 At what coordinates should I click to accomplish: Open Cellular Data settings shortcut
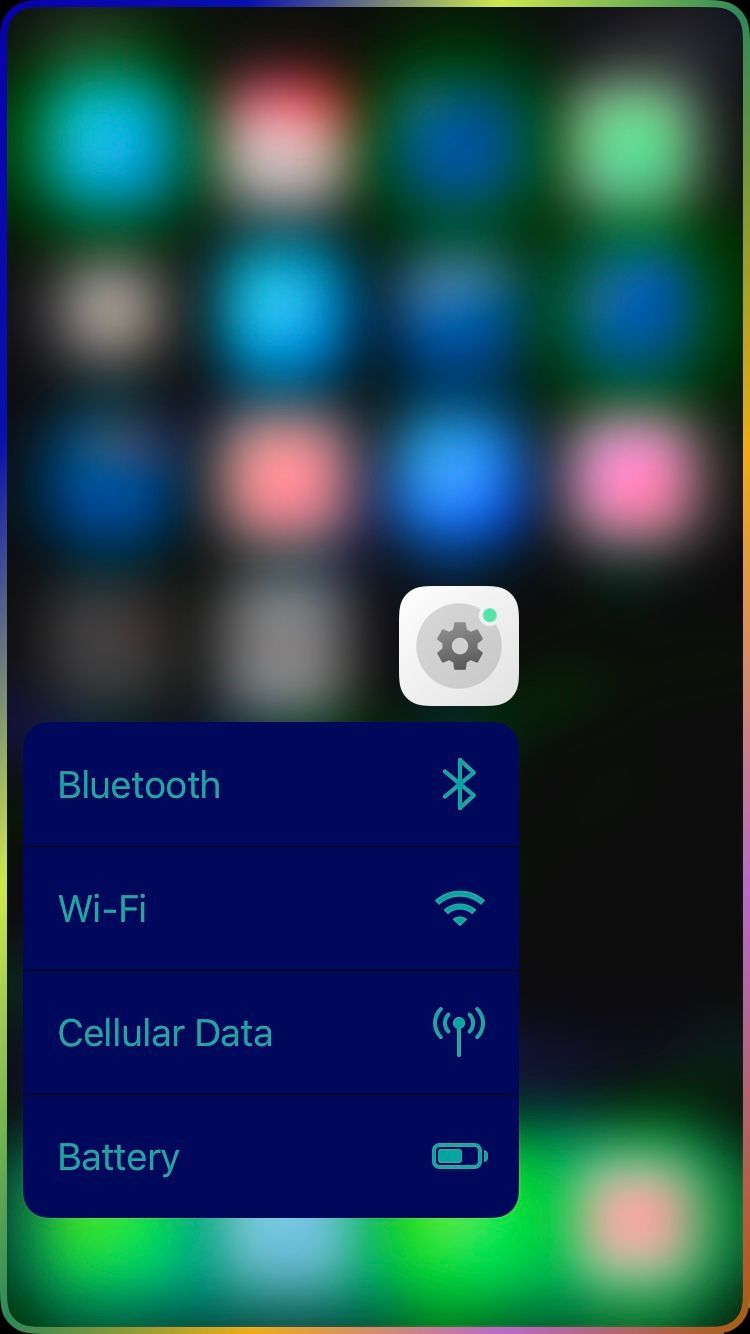pos(270,1033)
